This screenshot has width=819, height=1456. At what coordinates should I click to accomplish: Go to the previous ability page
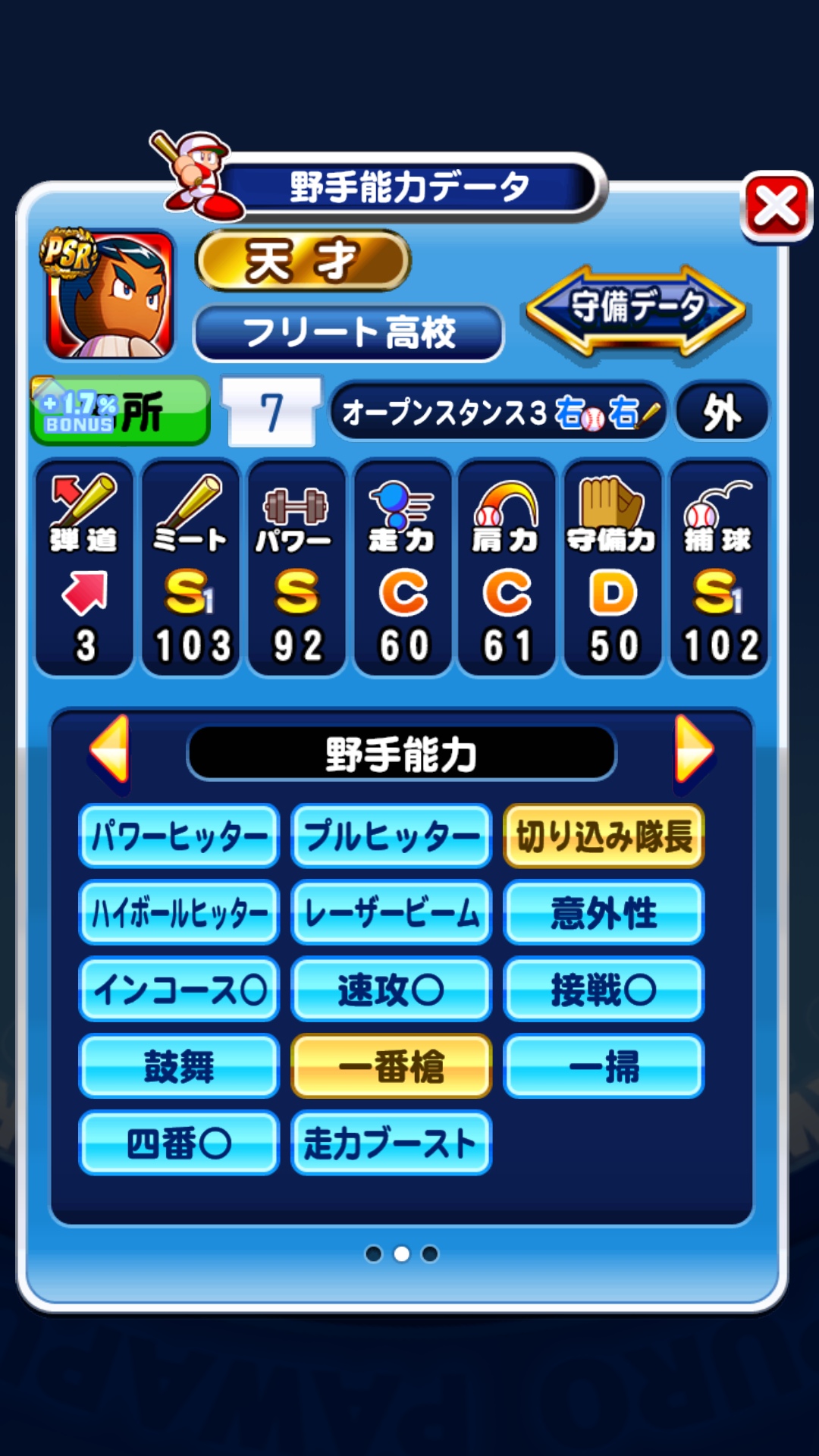(111, 749)
